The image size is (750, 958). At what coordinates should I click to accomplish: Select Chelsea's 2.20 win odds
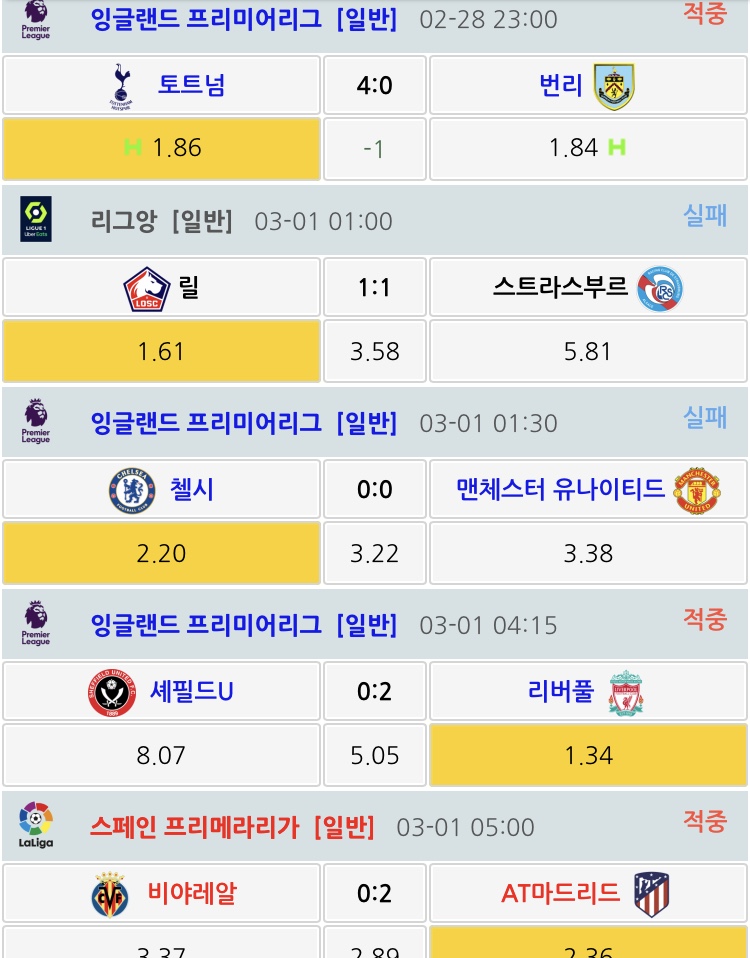[x=161, y=553]
